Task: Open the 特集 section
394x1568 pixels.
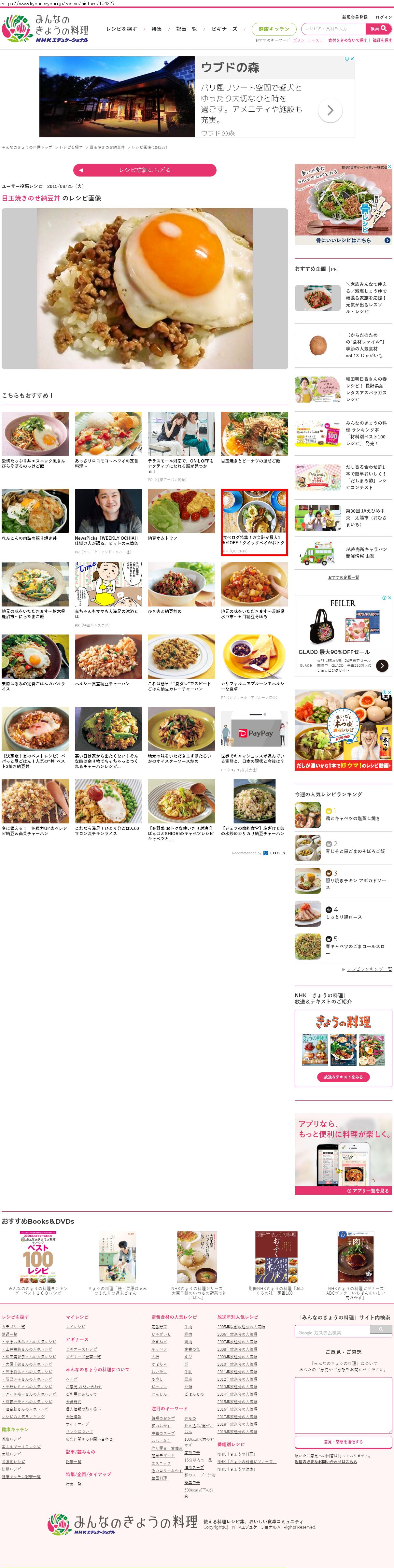Action: (x=157, y=29)
